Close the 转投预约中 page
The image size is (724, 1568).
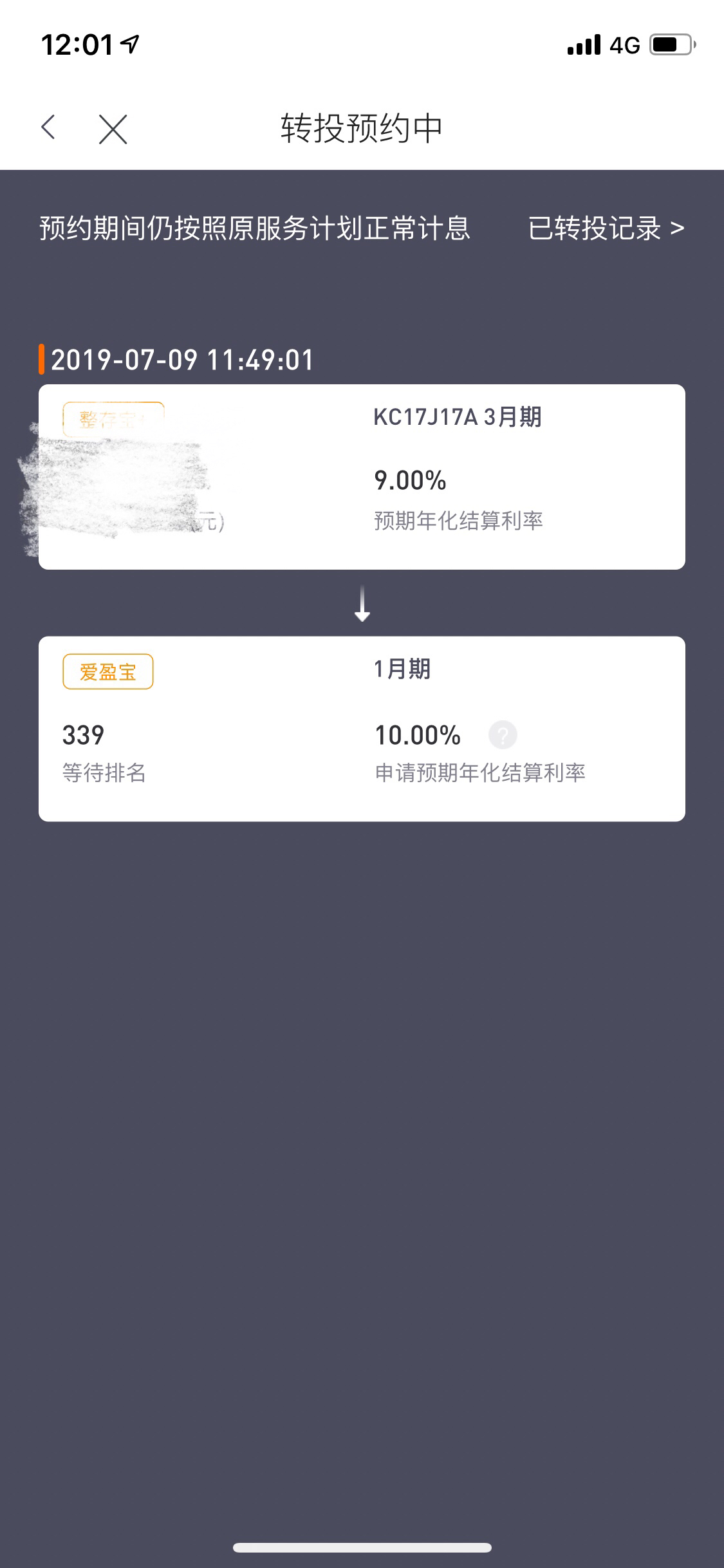pyautogui.click(x=113, y=129)
